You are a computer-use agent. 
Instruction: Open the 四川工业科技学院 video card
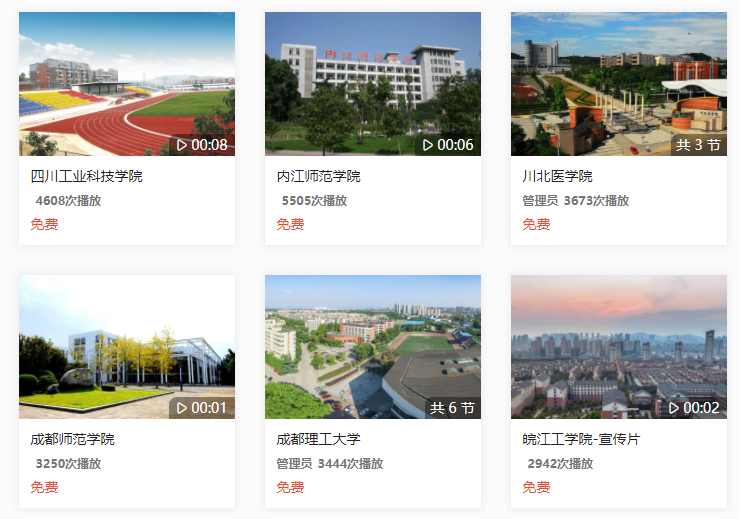coord(127,85)
